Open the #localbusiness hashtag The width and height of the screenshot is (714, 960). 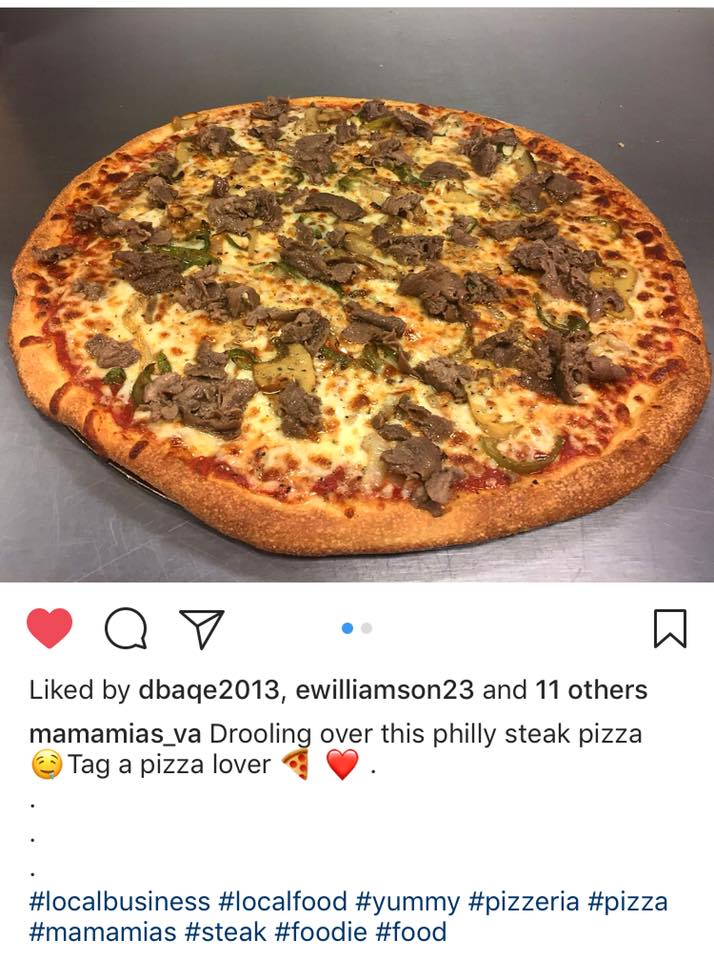point(120,901)
